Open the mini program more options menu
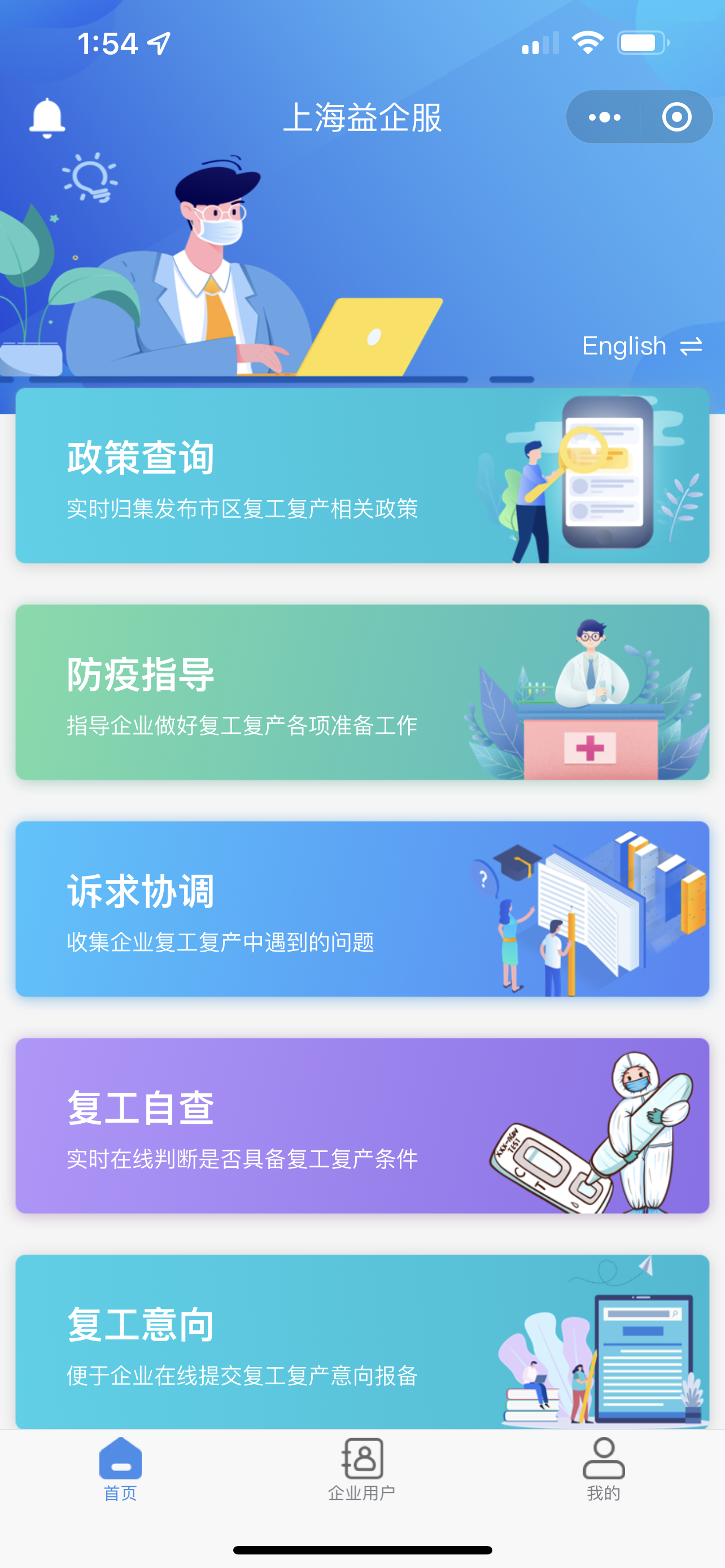The image size is (725, 1568). [x=604, y=117]
